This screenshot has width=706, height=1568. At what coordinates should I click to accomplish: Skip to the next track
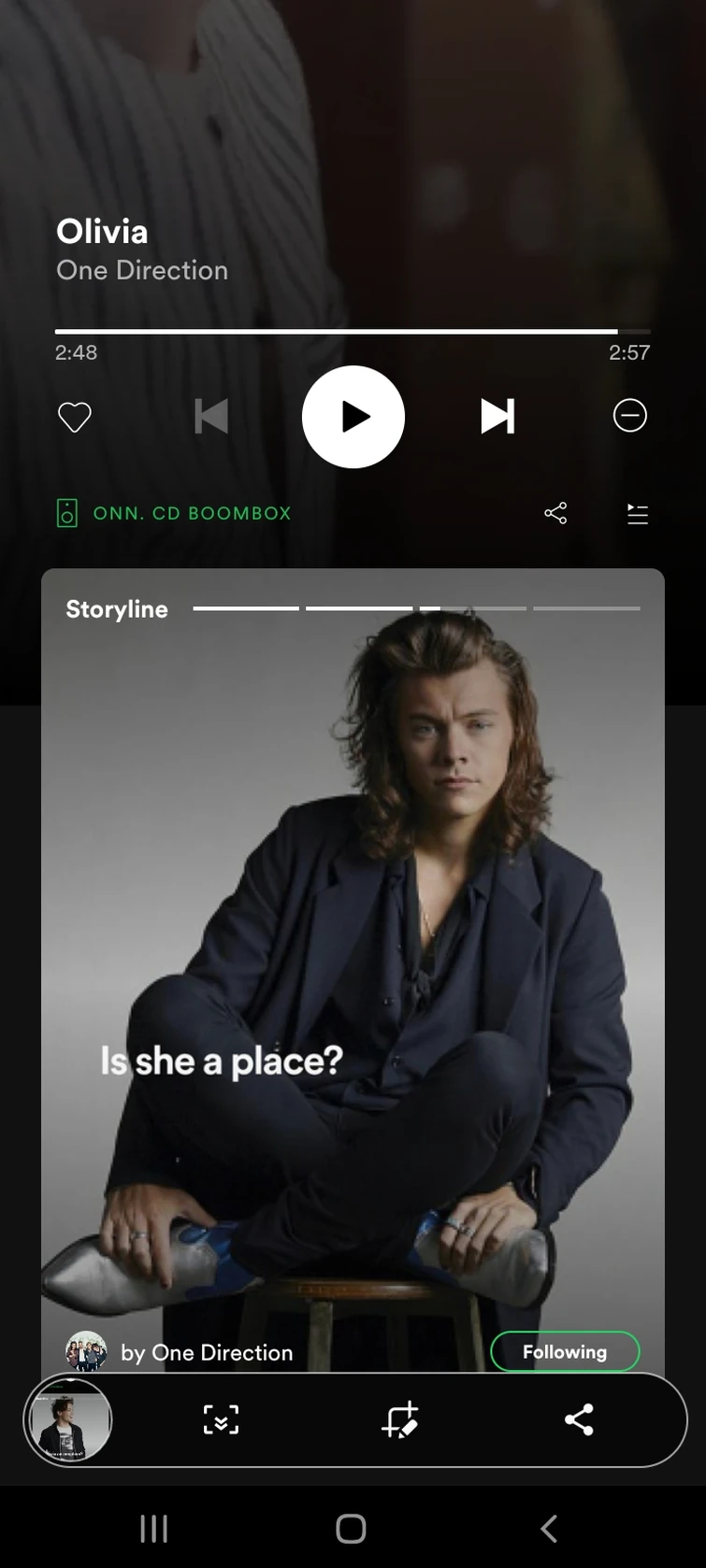coord(497,417)
